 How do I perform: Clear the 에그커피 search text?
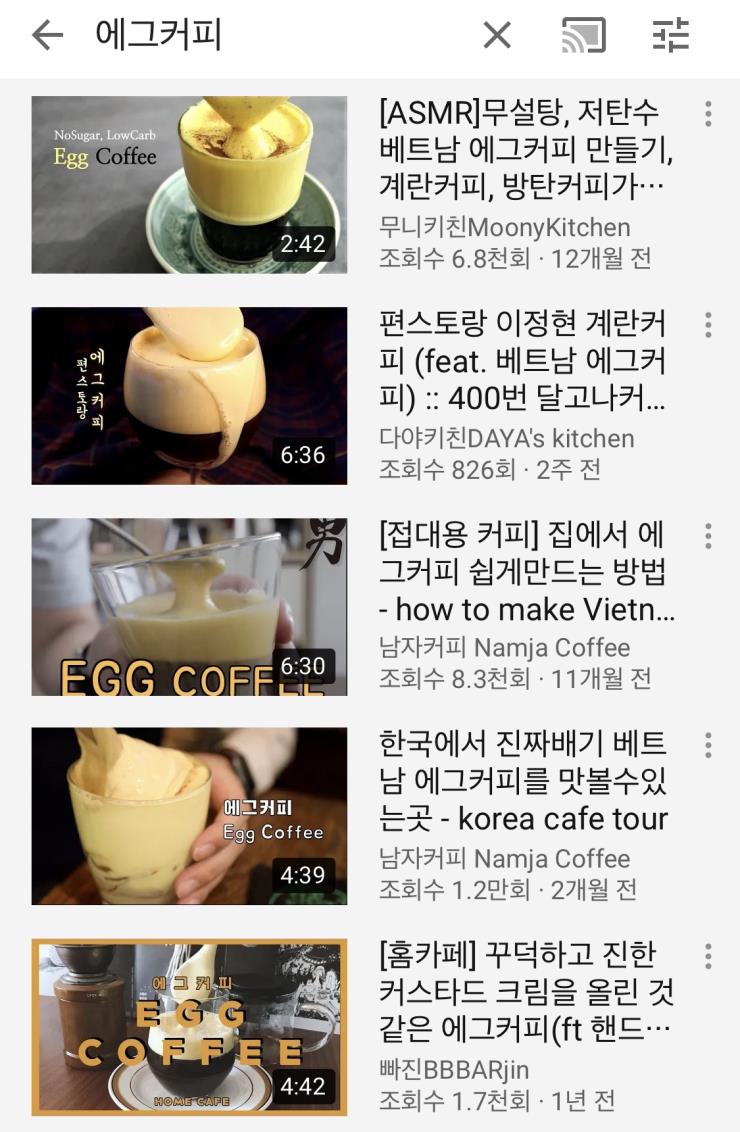point(497,36)
